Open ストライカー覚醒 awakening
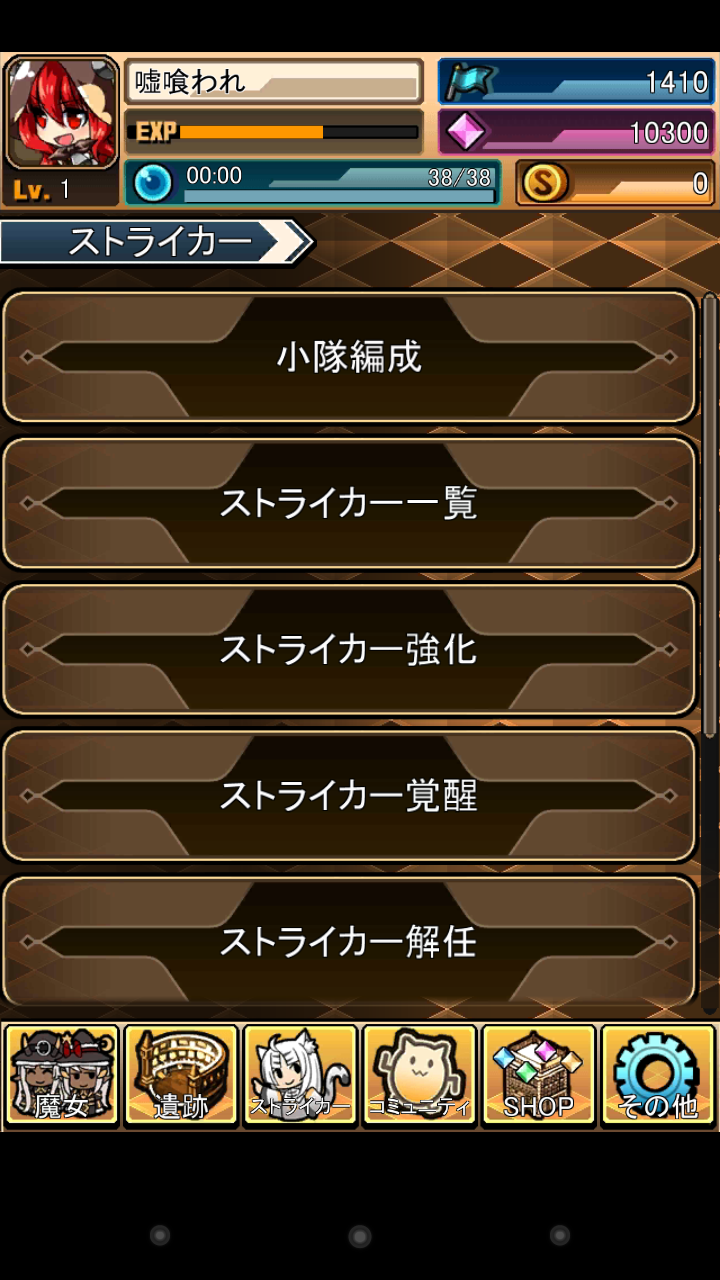Screen dimensions: 720x1280 click(349, 795)
